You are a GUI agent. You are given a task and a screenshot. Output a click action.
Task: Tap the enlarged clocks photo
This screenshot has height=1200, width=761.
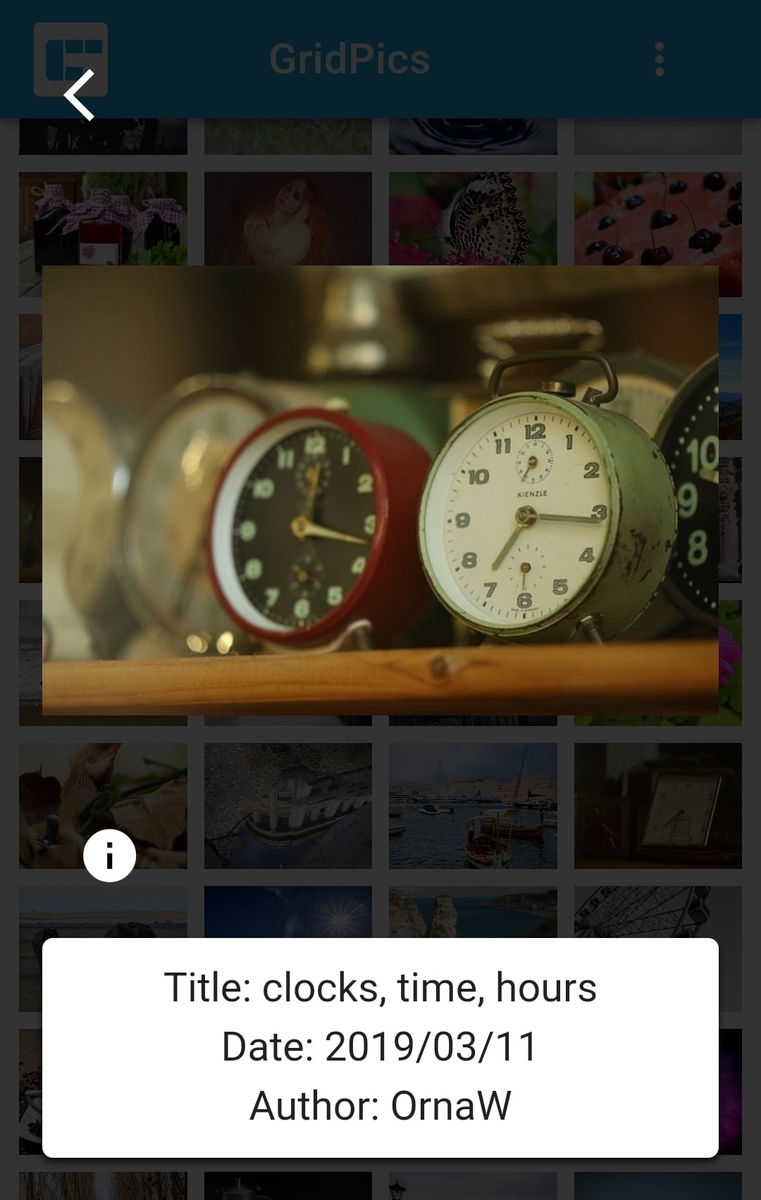(x=380, y=490)
